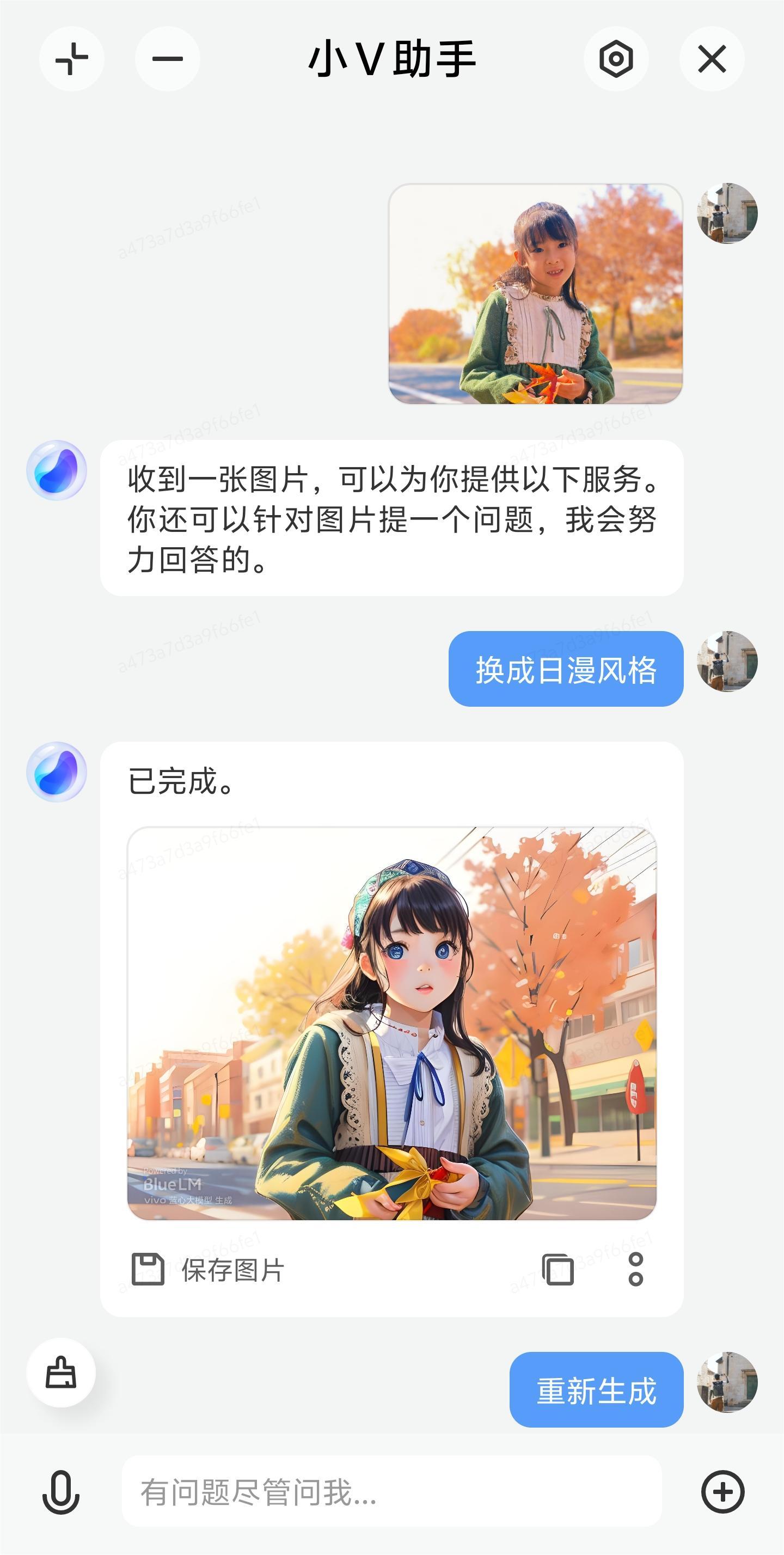Viewport: 784px width, 1555px height.
Task: Start voice input with the microphone
Action: coord(61,1492)
